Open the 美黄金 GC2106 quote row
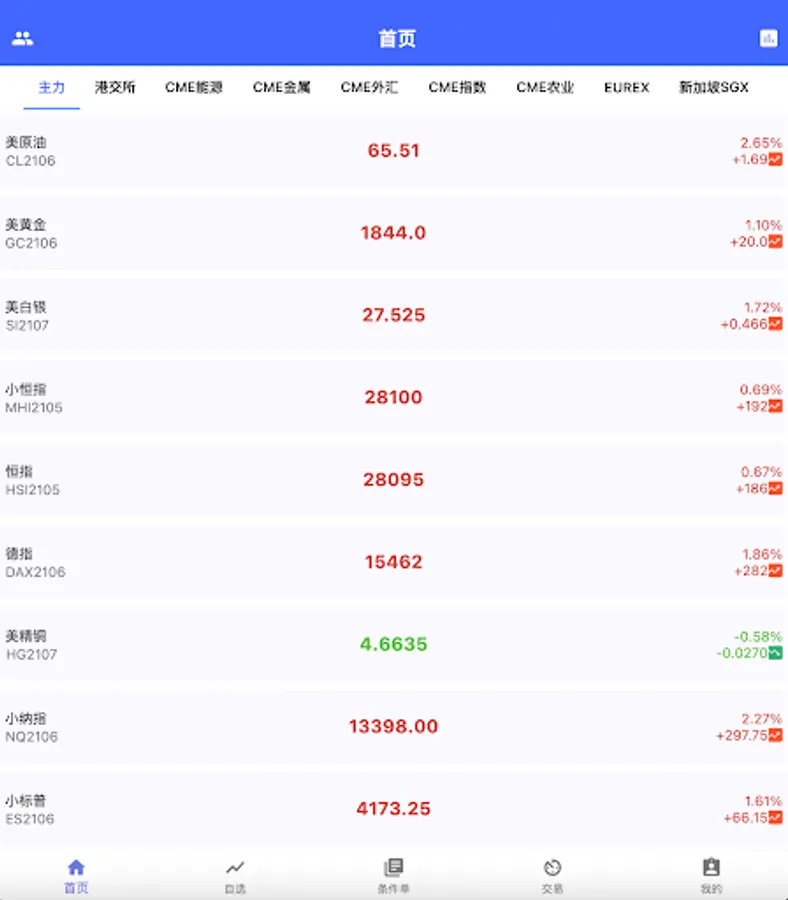The width and height of the screenshot is (788, 900). 393,233
